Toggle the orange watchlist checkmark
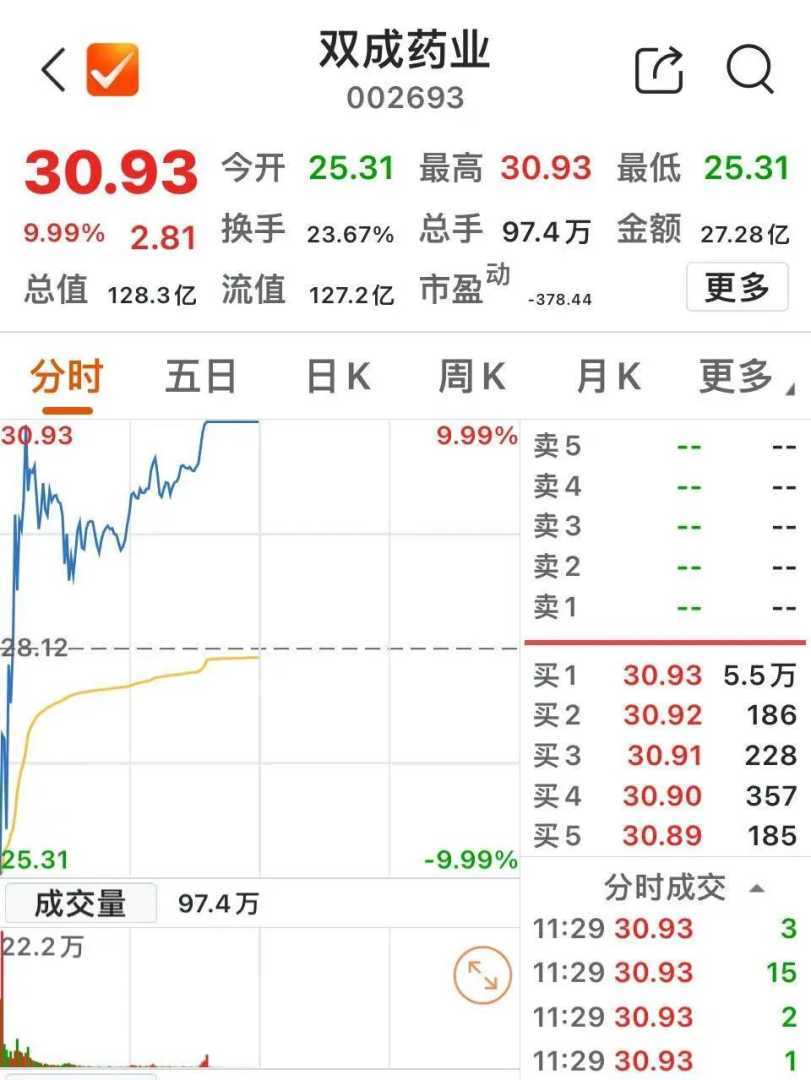 click(x=112, y=70)
